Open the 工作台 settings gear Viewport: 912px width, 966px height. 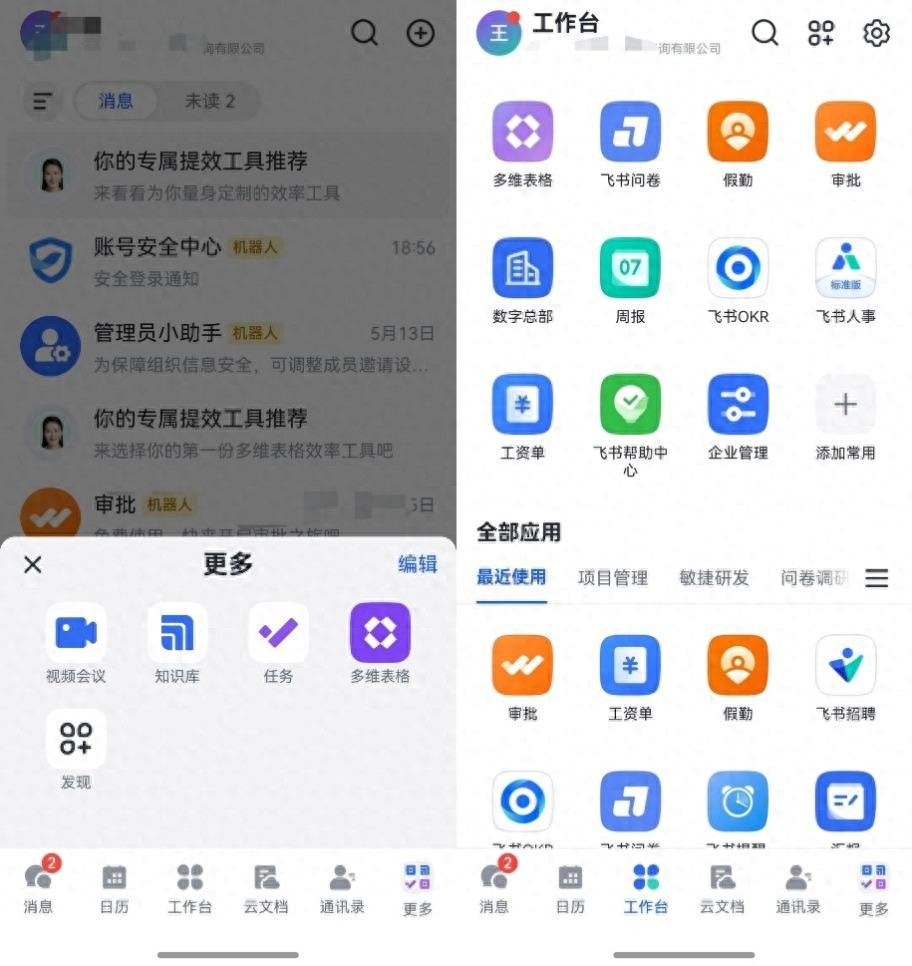(x=876, y=34)
